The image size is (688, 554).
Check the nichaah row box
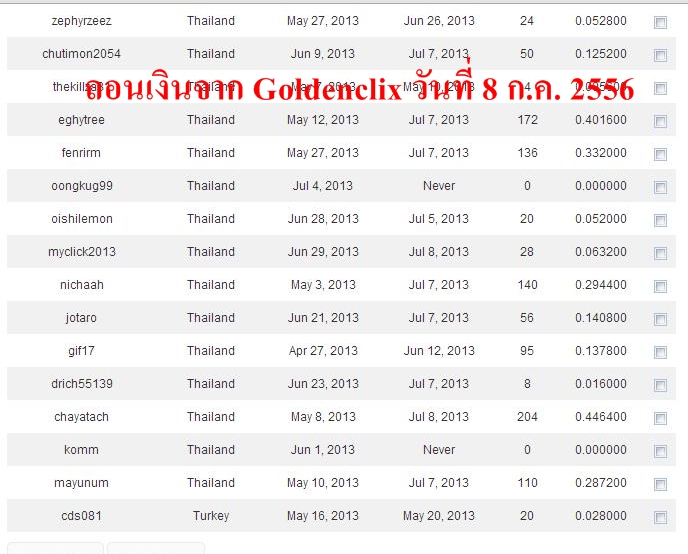(x=660, y=286)
